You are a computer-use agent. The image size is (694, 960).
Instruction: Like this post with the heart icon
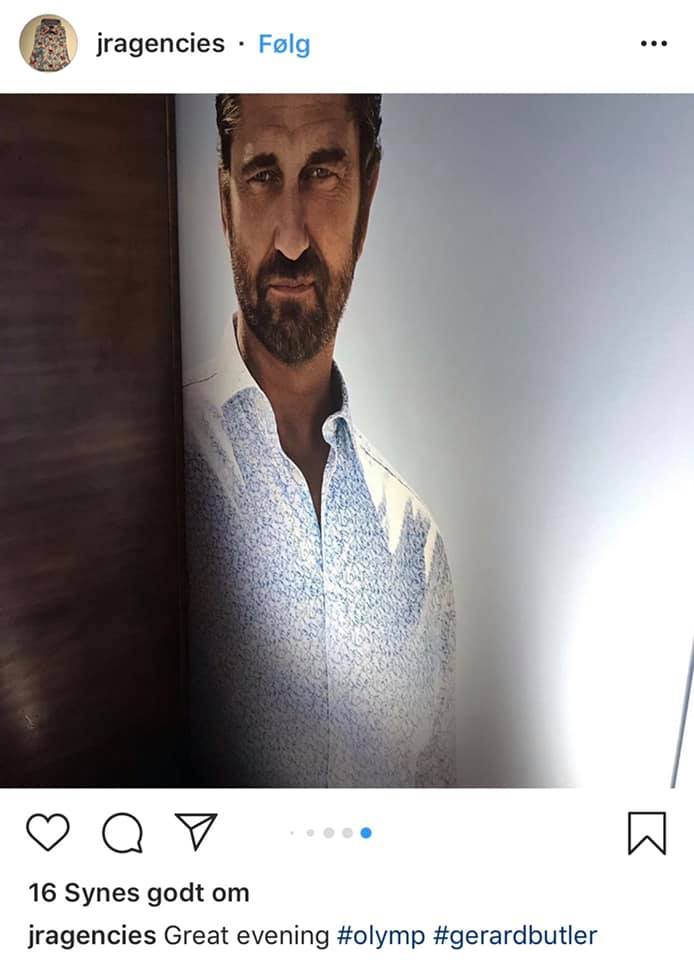click(48, 833)
